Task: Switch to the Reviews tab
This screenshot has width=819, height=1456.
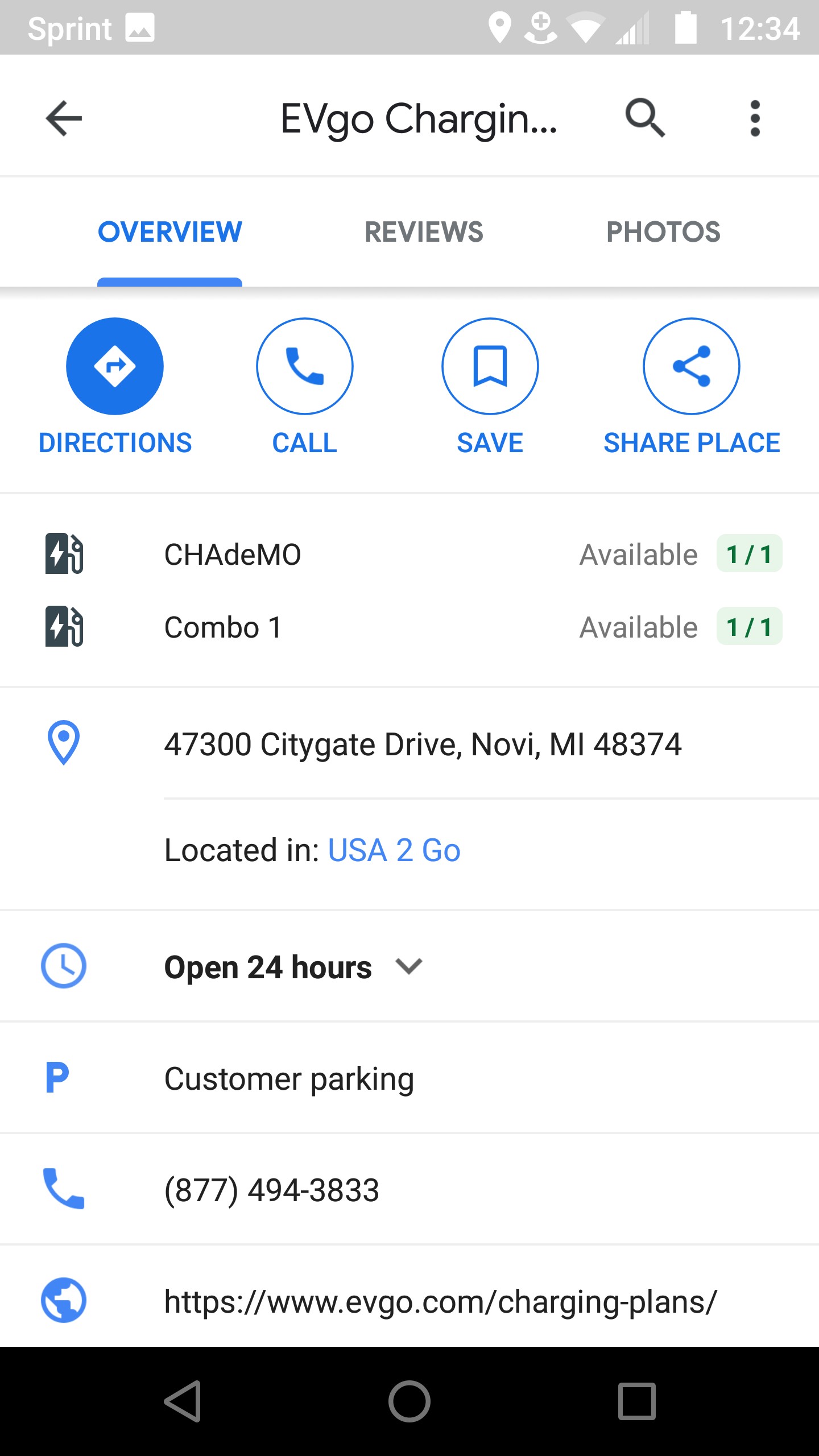Action: point(424,232)
